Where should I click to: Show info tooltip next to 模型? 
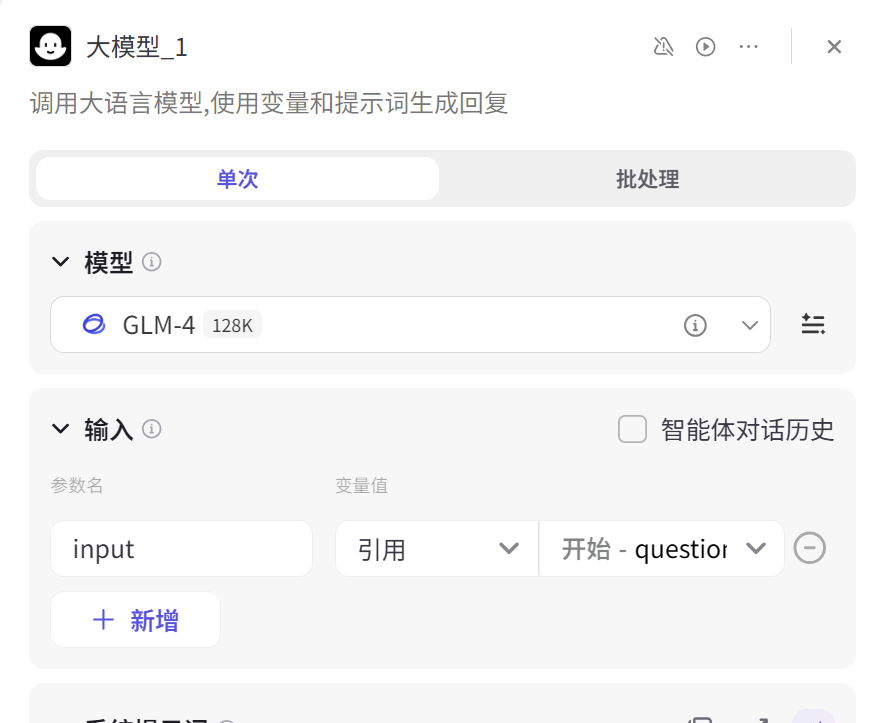tap(152, 262)
